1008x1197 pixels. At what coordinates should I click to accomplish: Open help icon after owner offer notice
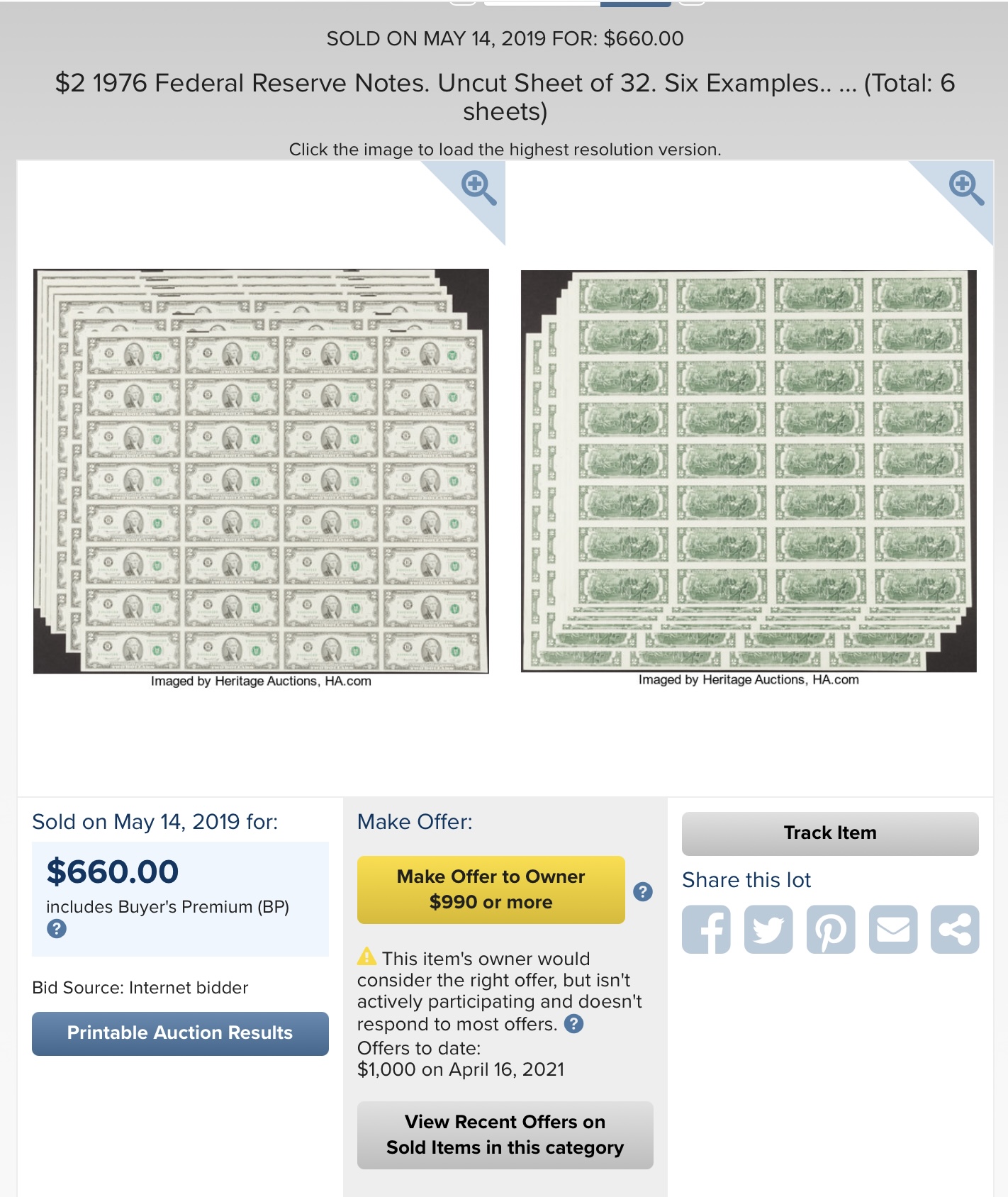574,1024
